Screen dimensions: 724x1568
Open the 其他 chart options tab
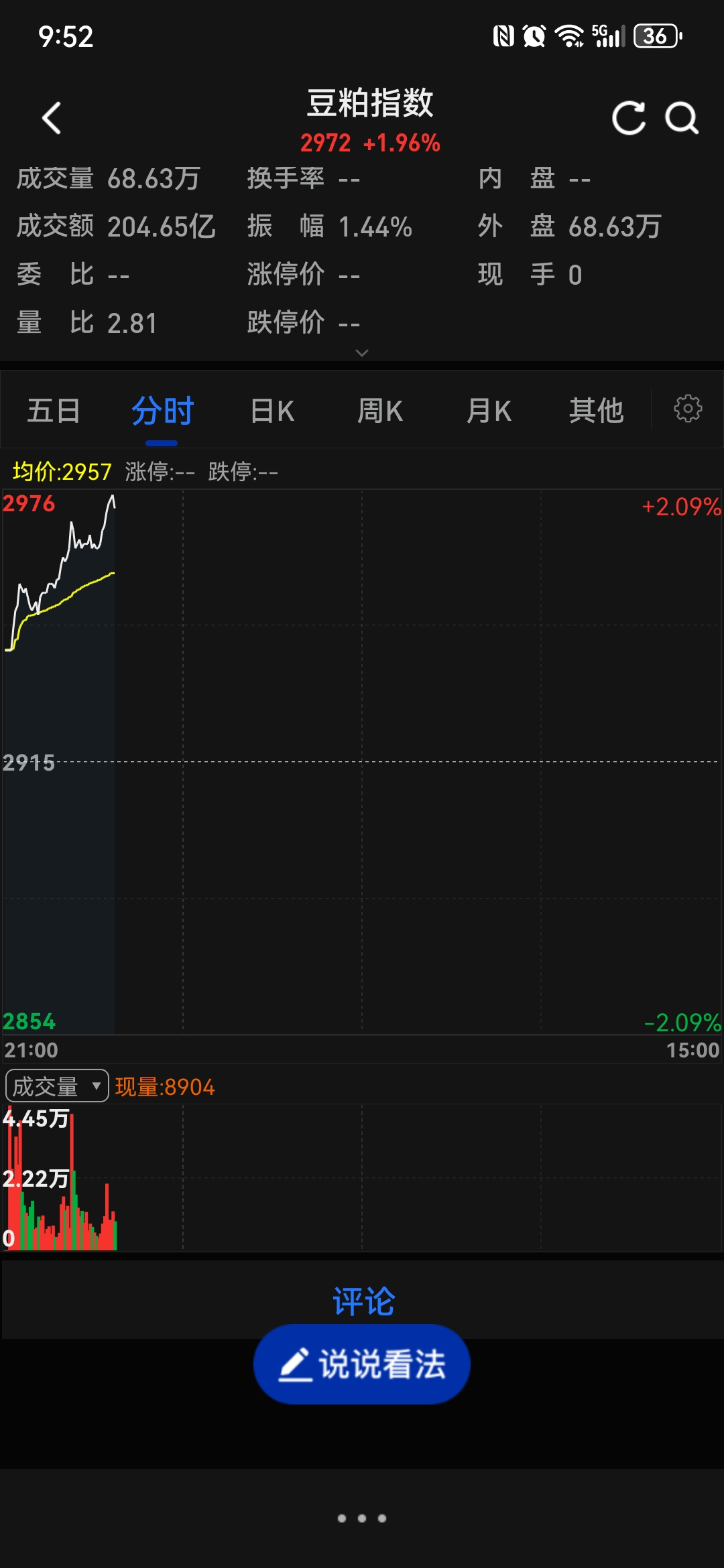597,411
